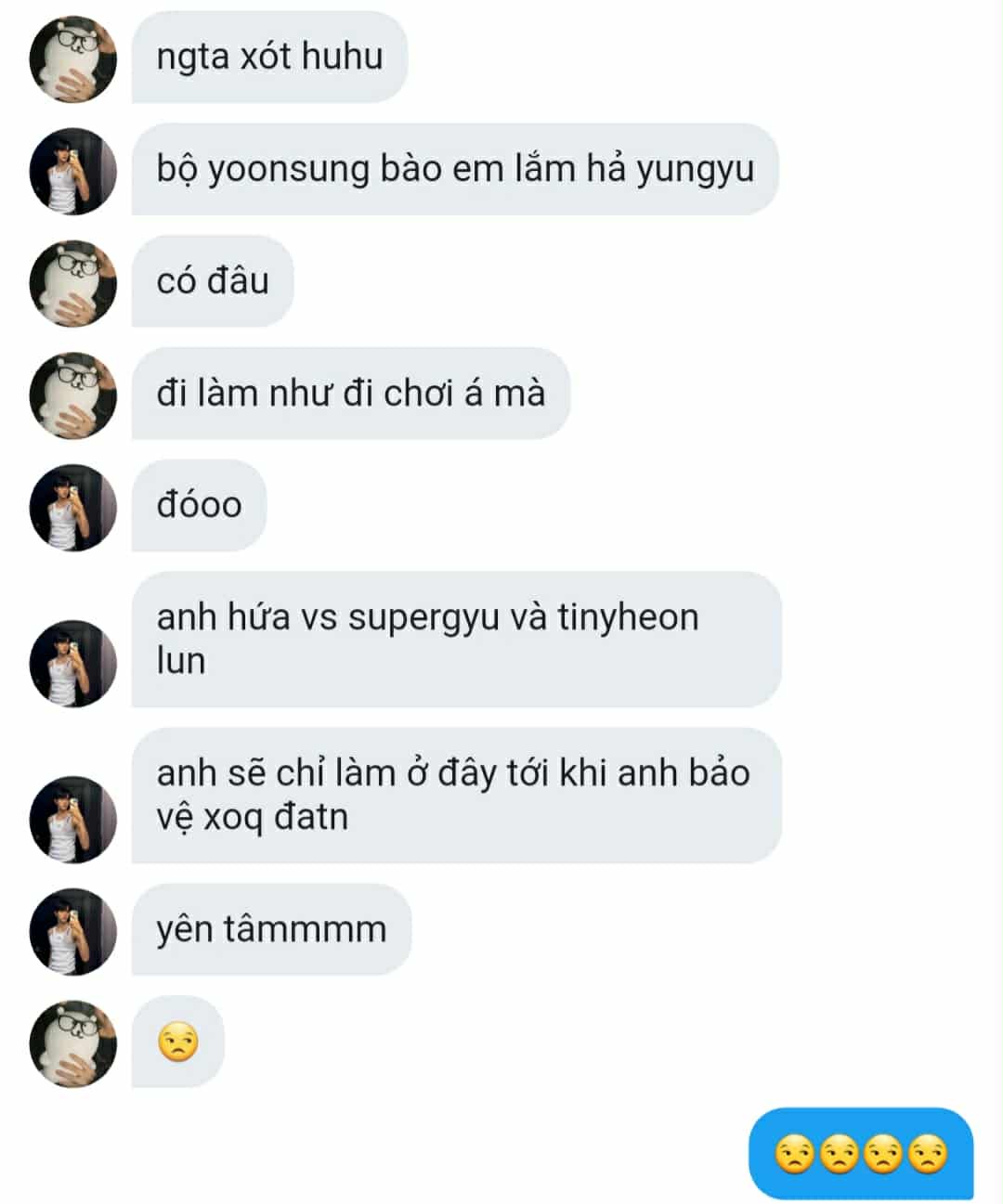This screenshot has height=1204, width=1003.
Task: Open the avatar beside "đi làm như đi chơi"
Action: [x=73, y=395]
